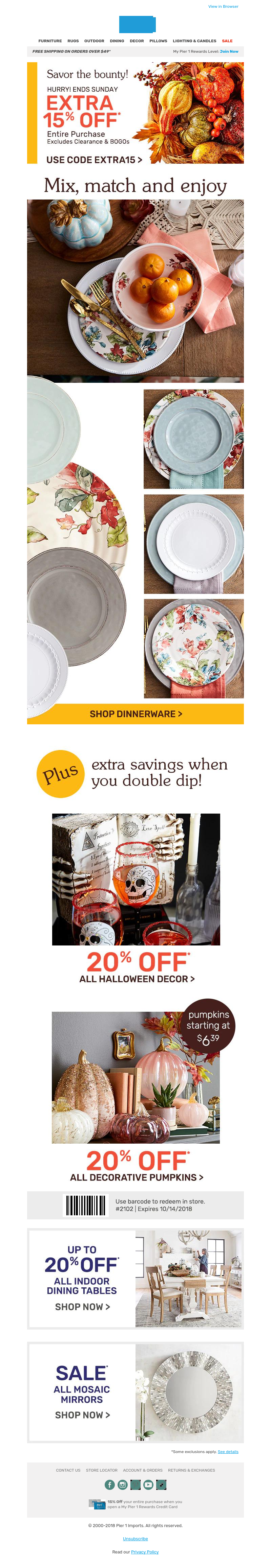Open the Sale section
Image resolution: width=271 pixels, height=1568 pixels.
227,41
